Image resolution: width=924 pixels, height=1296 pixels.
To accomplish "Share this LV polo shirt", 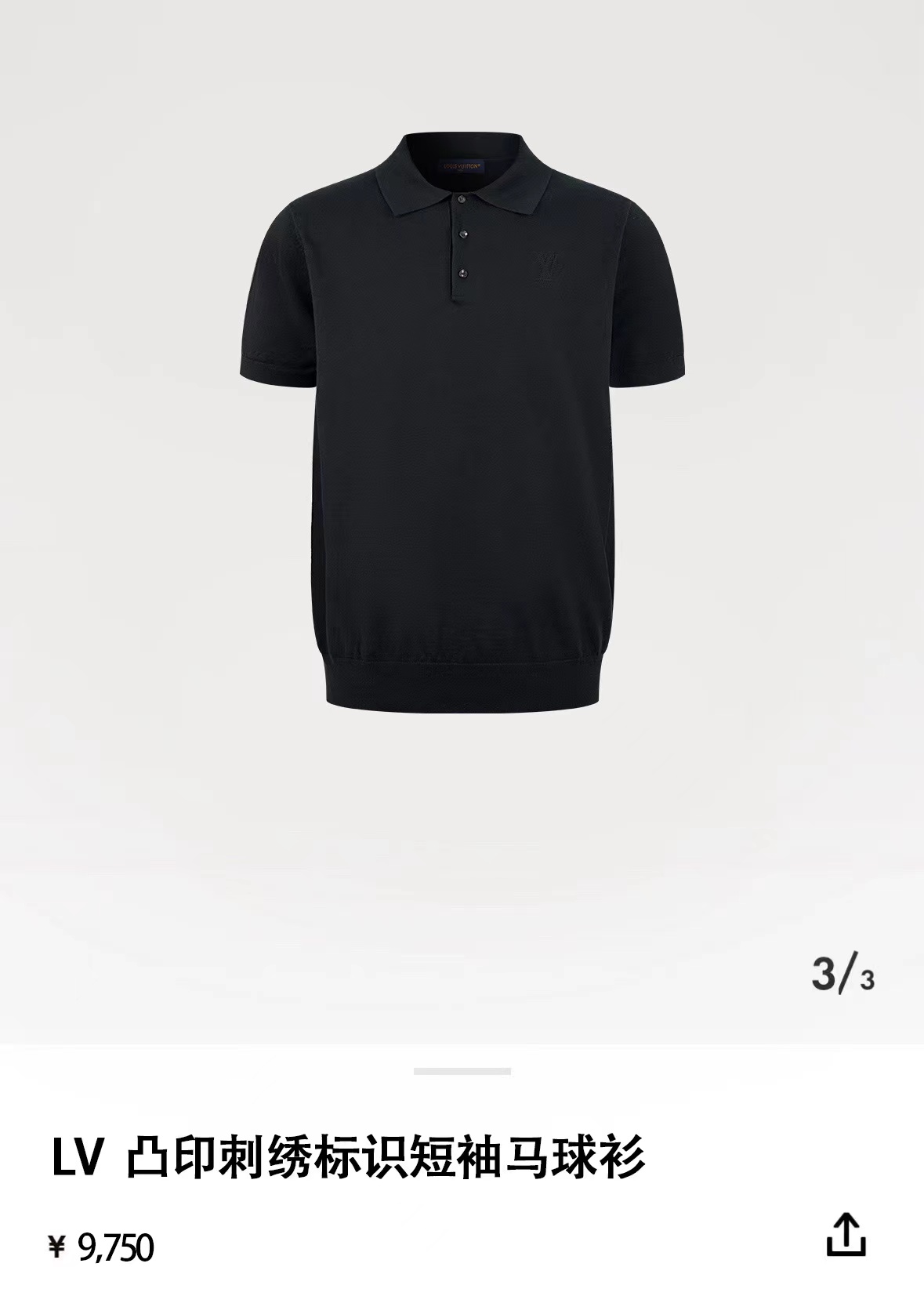I will (846, 1235).
